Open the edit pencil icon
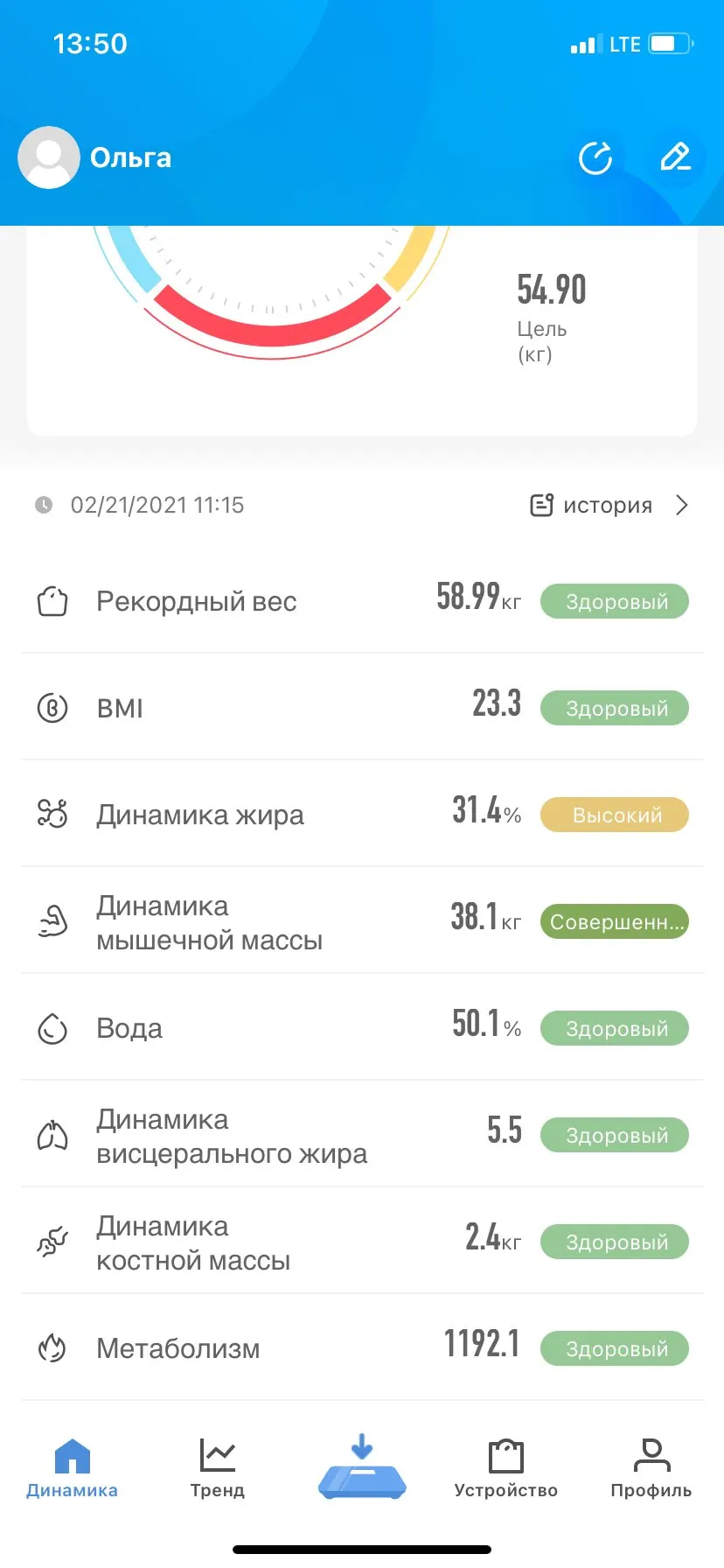The width and height of the screenshot is (724, 1568). (x=675, y=157)
